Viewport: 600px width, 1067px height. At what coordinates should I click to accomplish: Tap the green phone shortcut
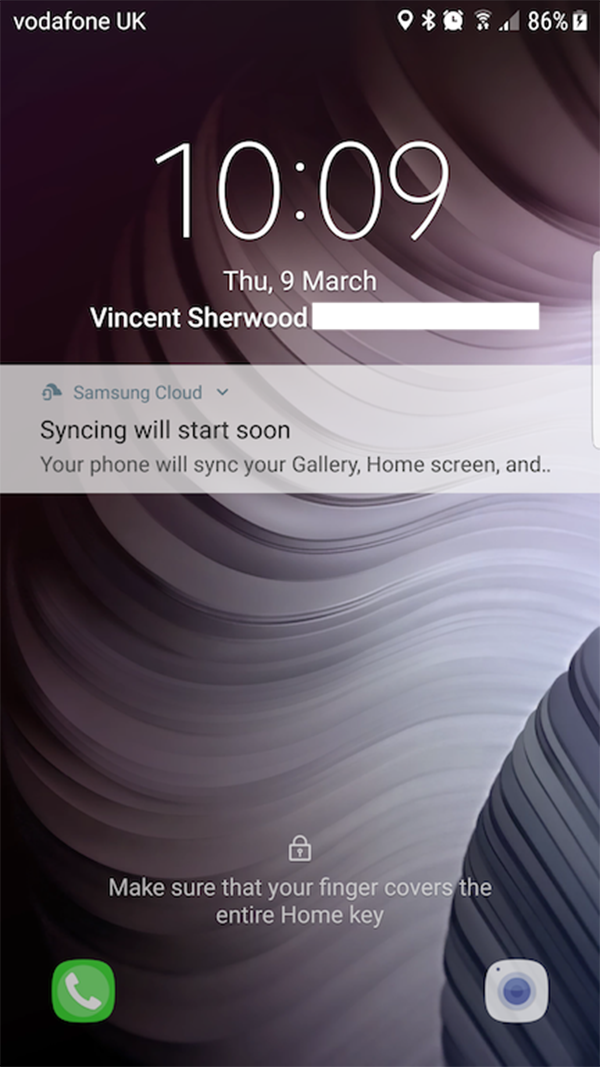pyautogui.click(x=83, y=991)
